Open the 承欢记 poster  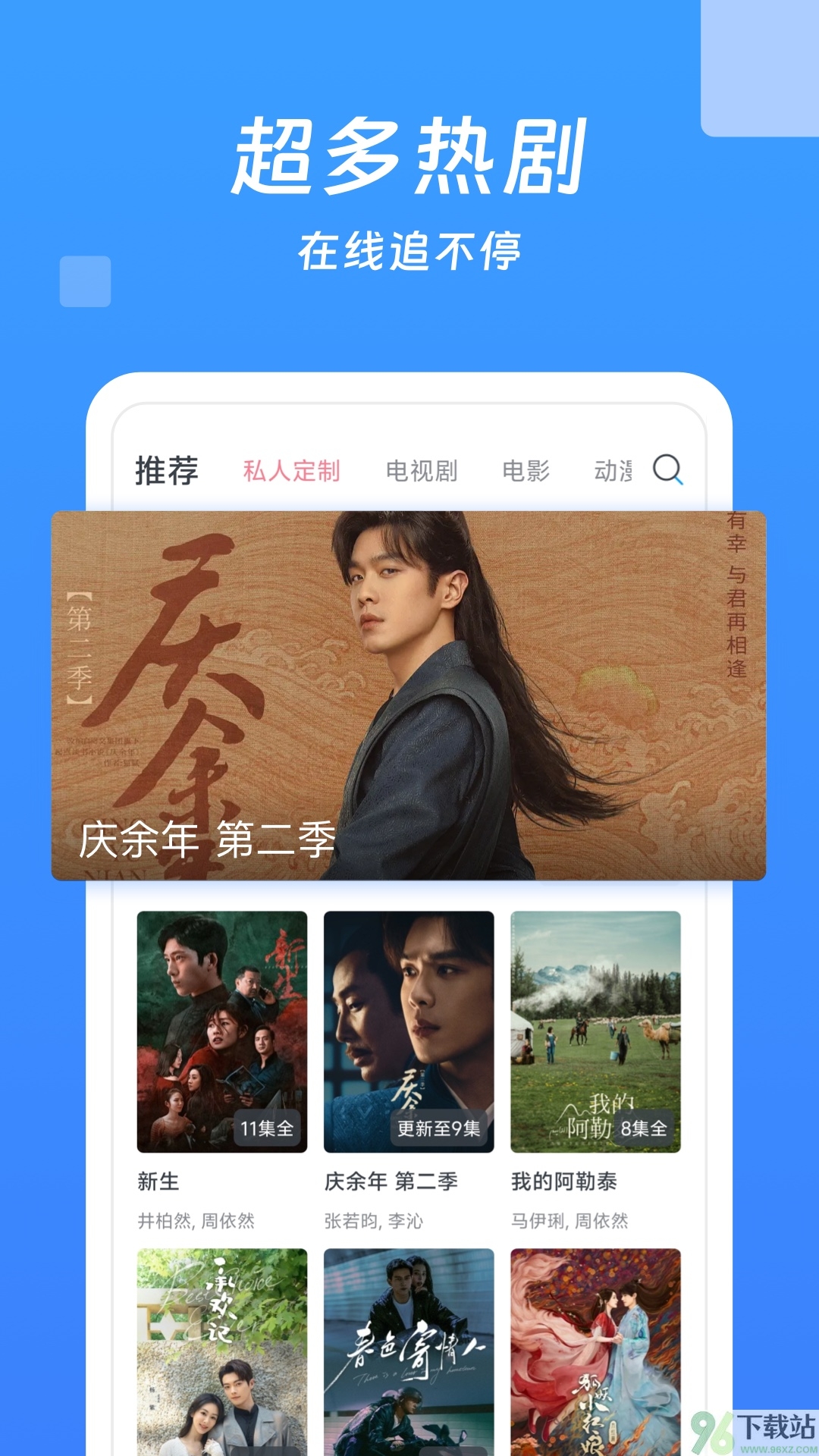pyautogui.click(x=221, y=1357)
